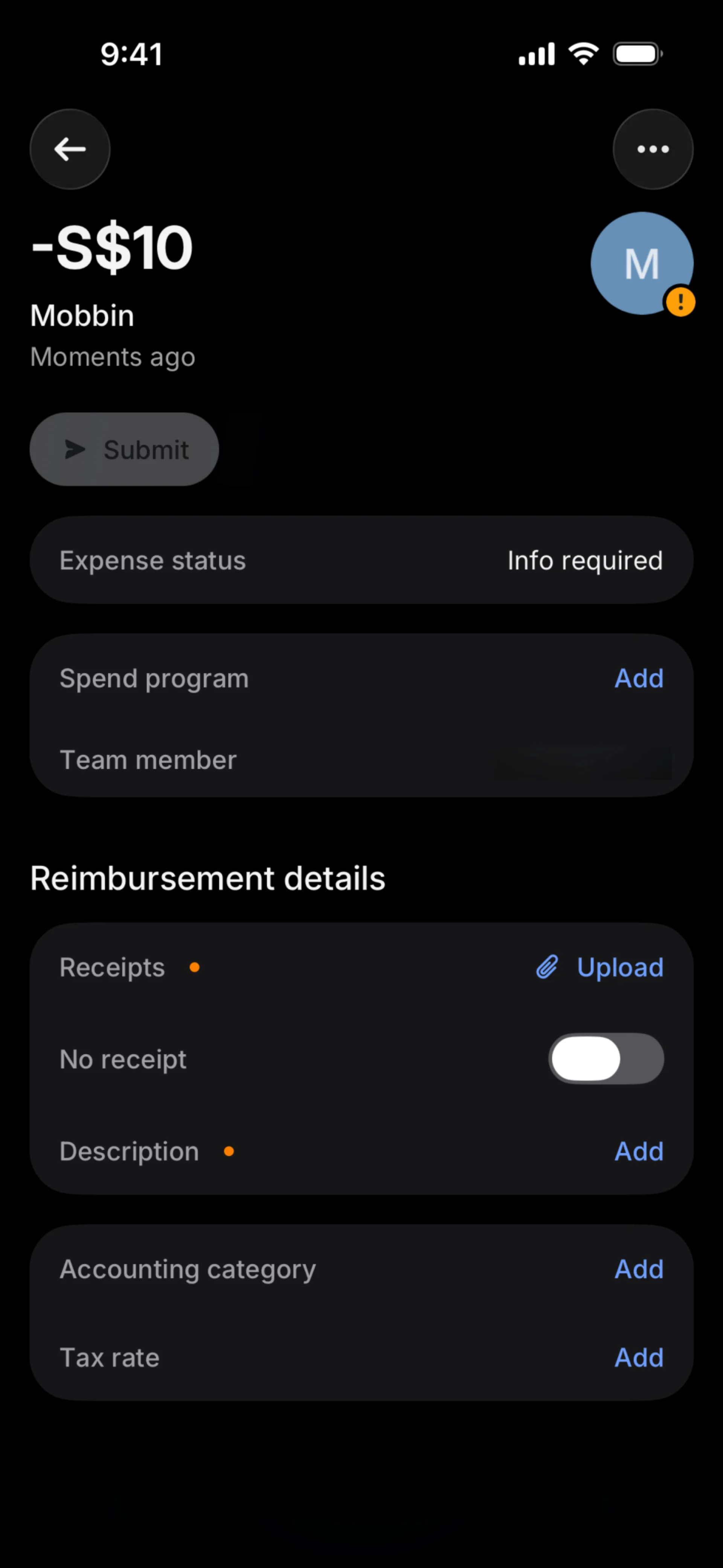The height and width of the screenshot is (1568, 723).
Task: Add an accounting category
Action: point(638,1269)
